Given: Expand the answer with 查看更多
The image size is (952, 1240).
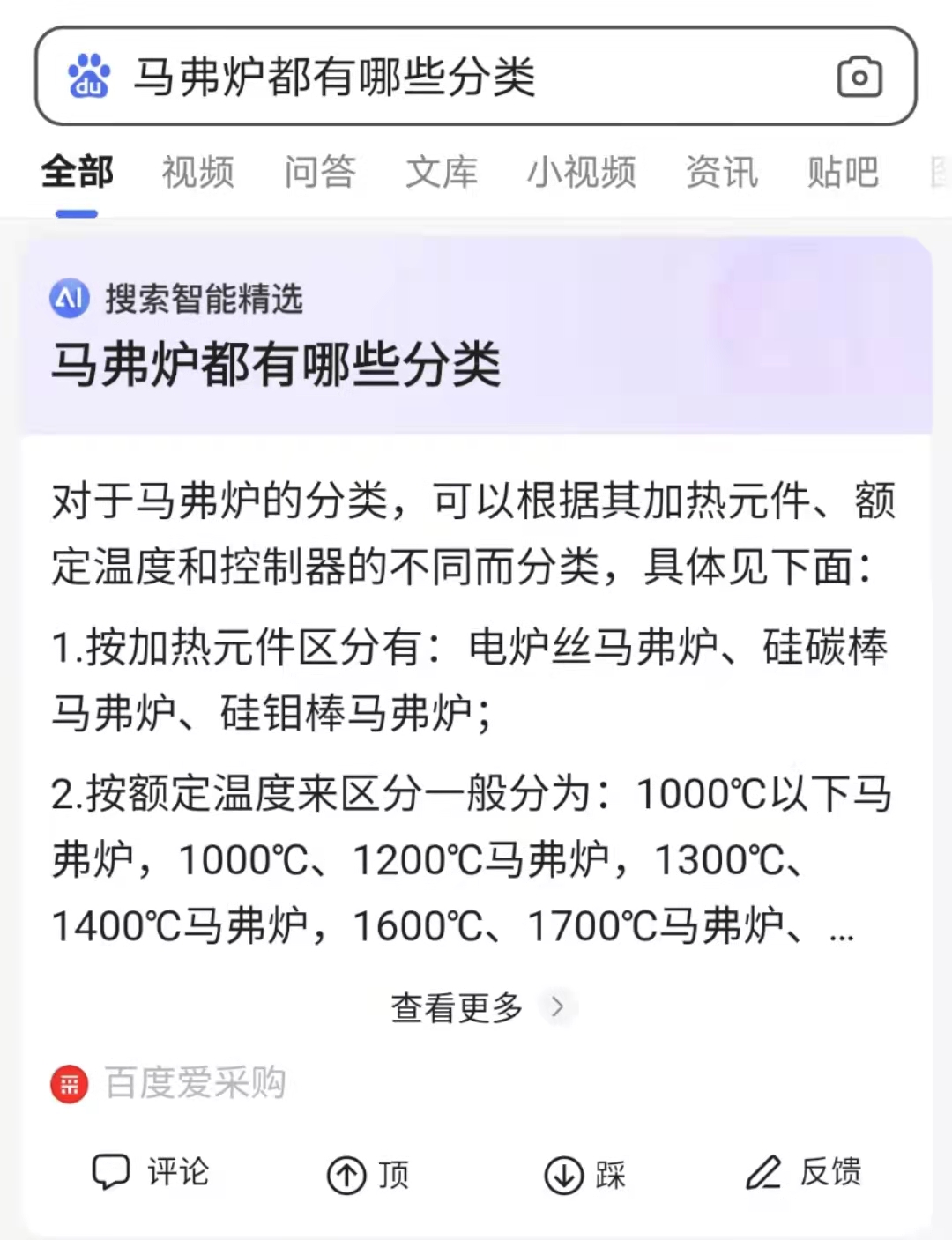Looking at the screenshot, I should point(476,1006).
